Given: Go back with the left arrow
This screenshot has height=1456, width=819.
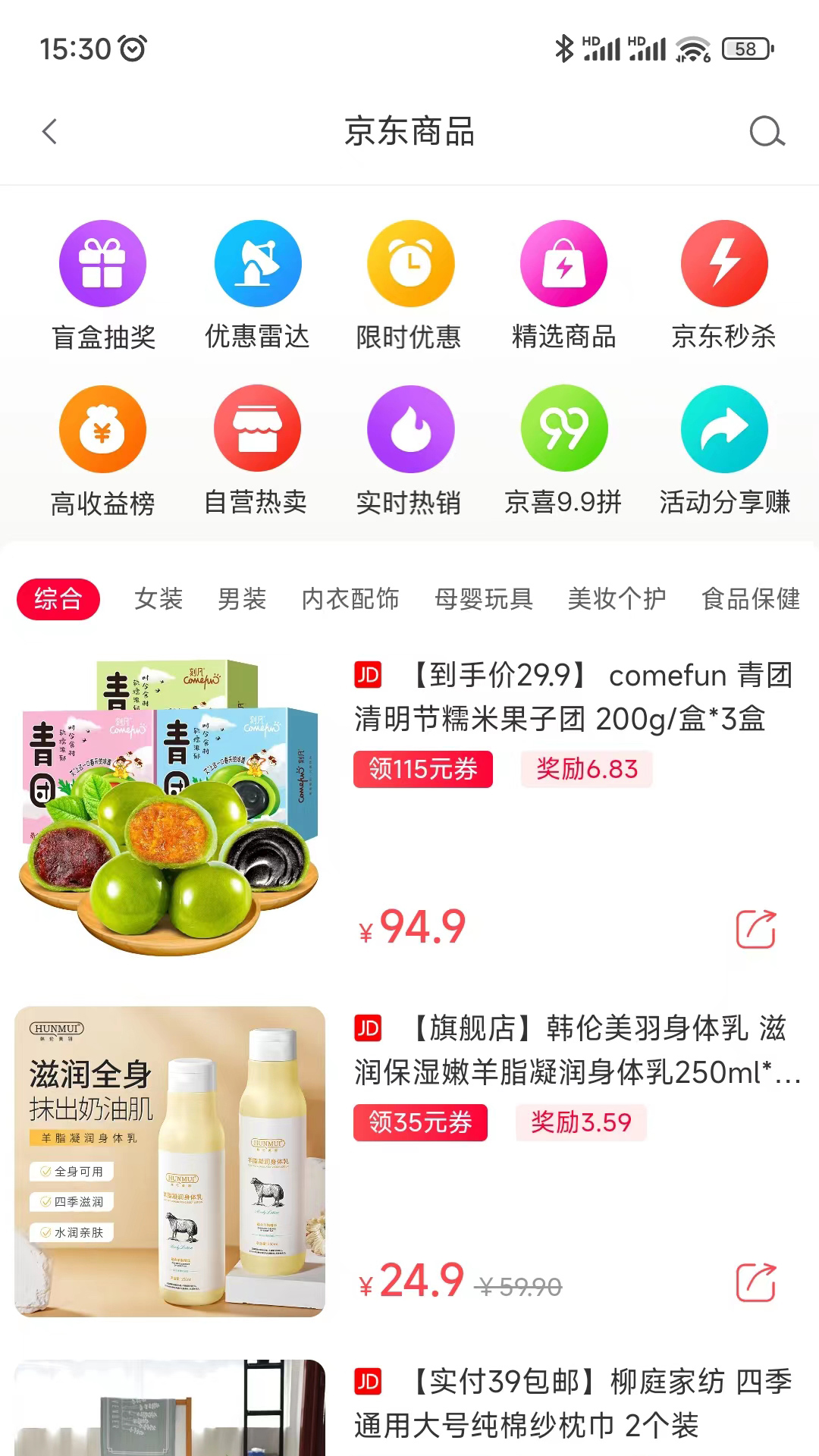Looking at the screenshot, I should tap(50, 131).
